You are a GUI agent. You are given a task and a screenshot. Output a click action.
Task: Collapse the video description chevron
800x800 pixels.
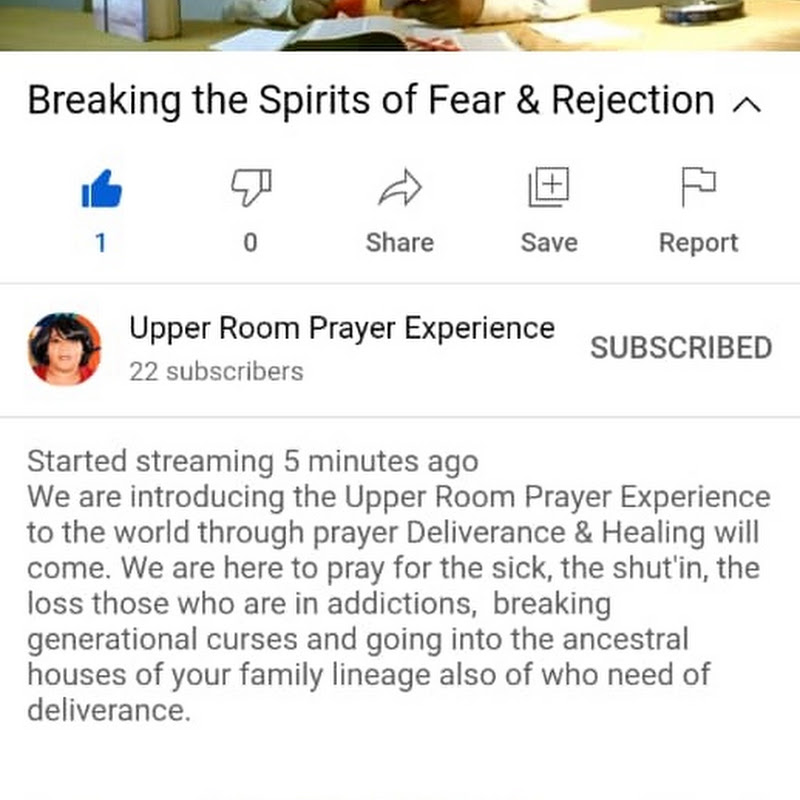748,103
